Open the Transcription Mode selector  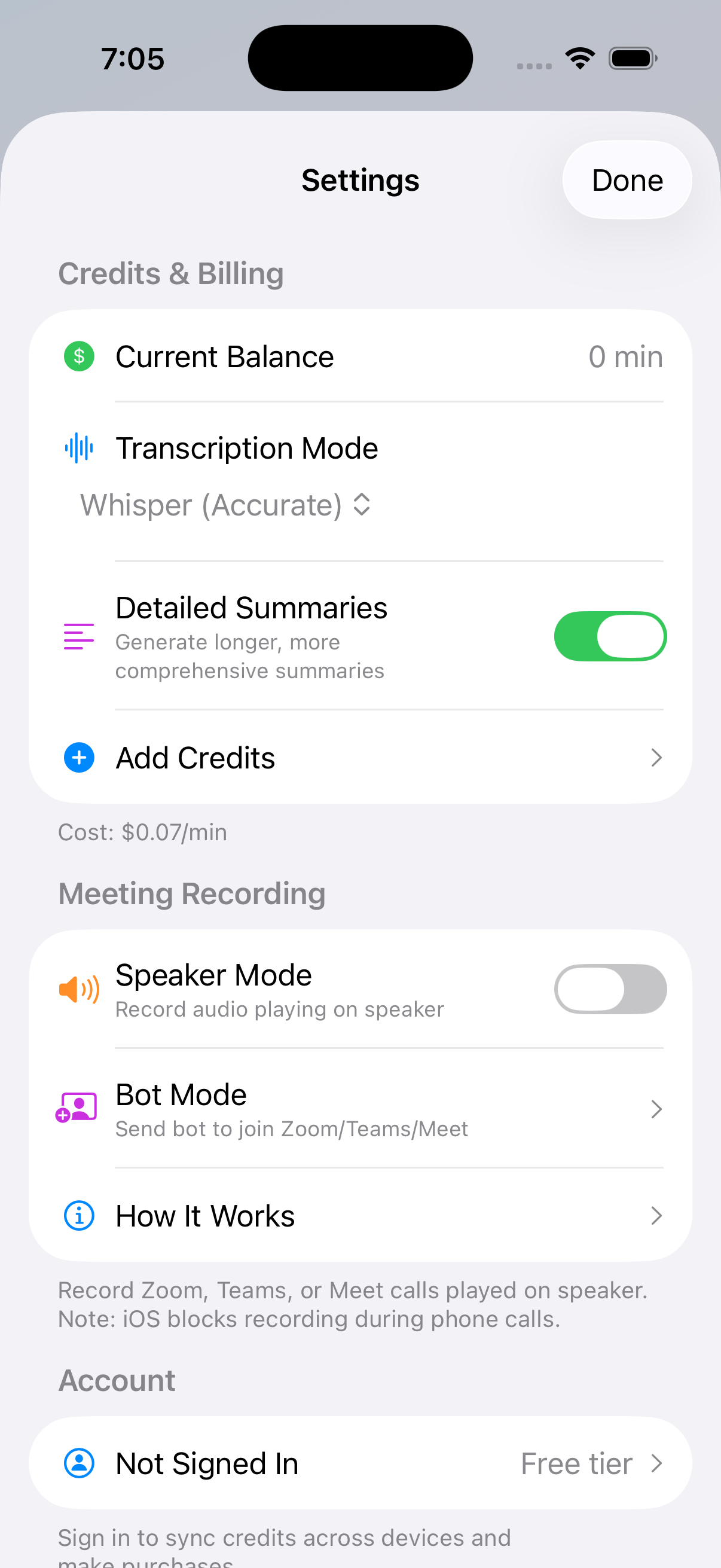227,505
